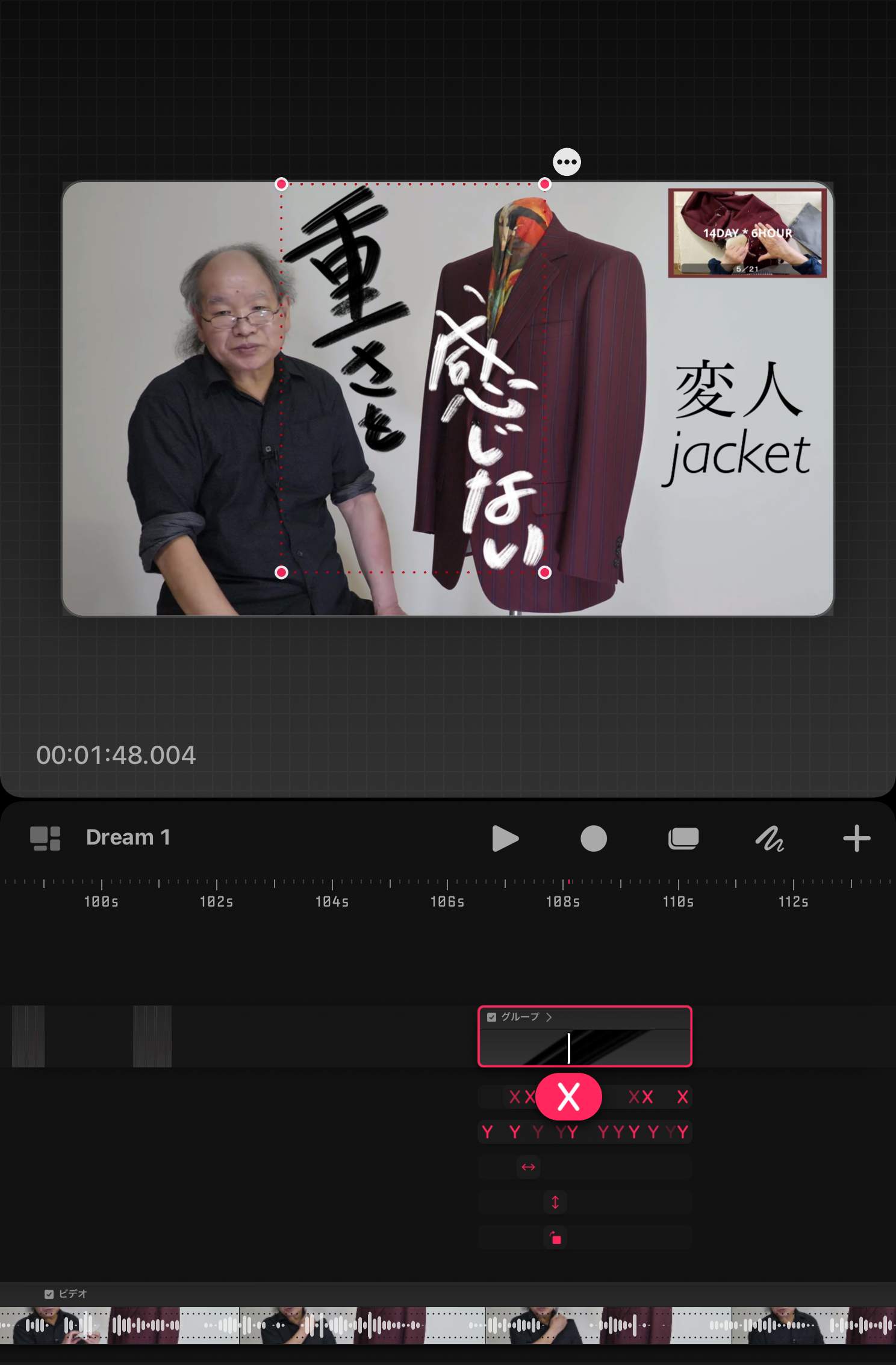Play the timeline
This screenshot has width=896, height=1365.
click(505, 839)
